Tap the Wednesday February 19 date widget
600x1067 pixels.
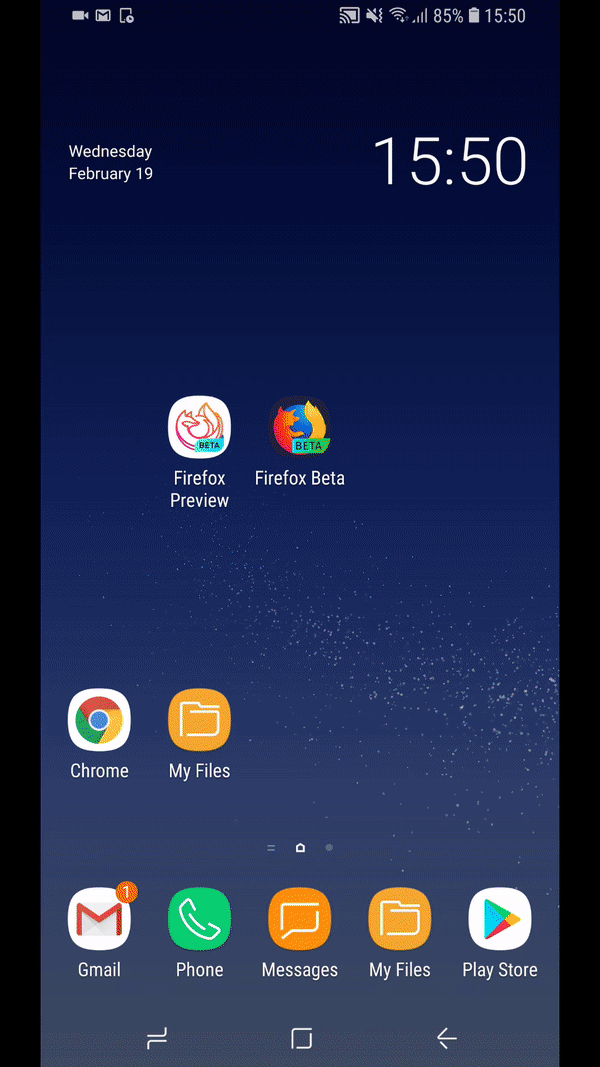point(111,162)
